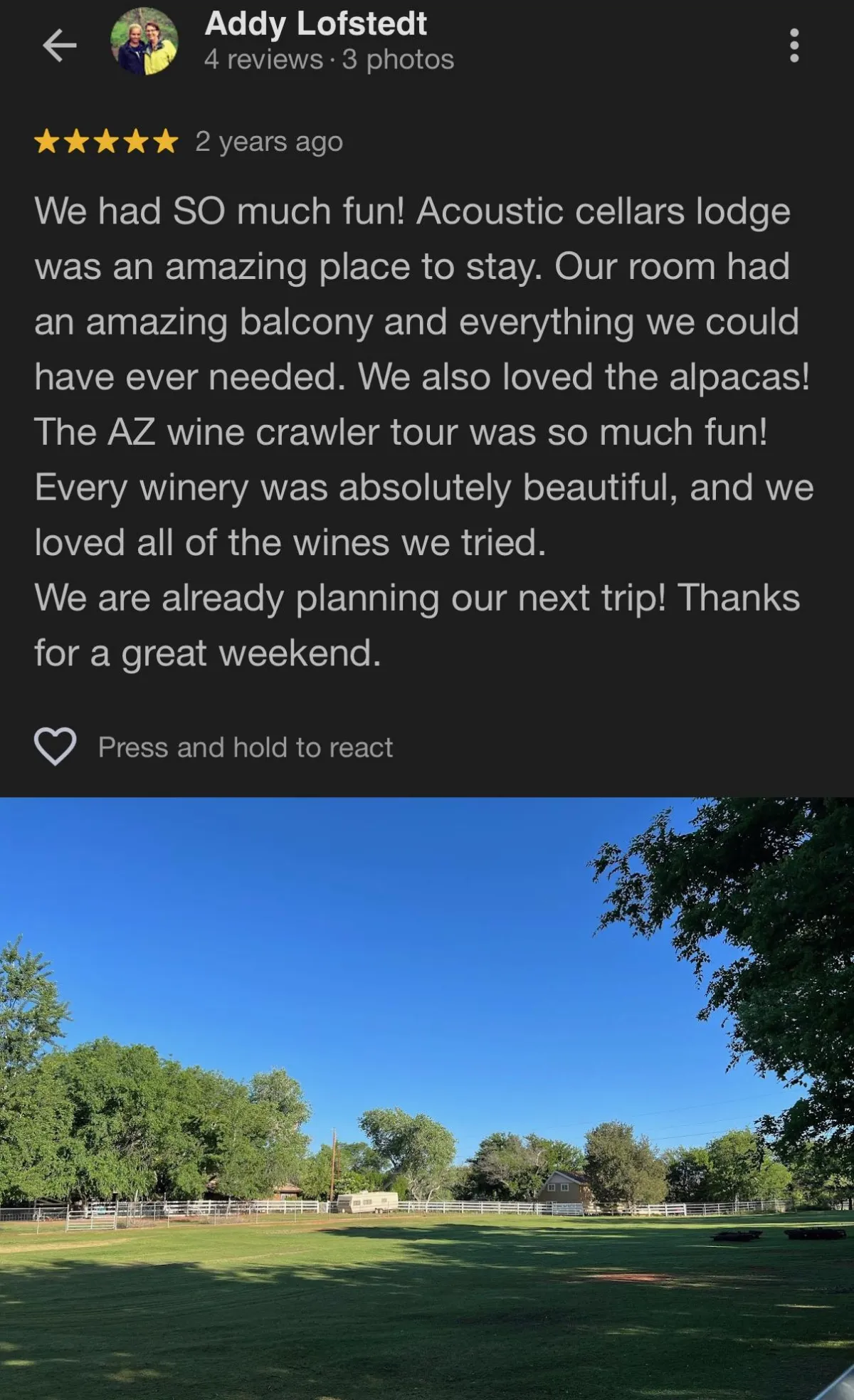Like the review with the heart icon
Screen dimensions: 854x1400
click(x=56, y=747)
